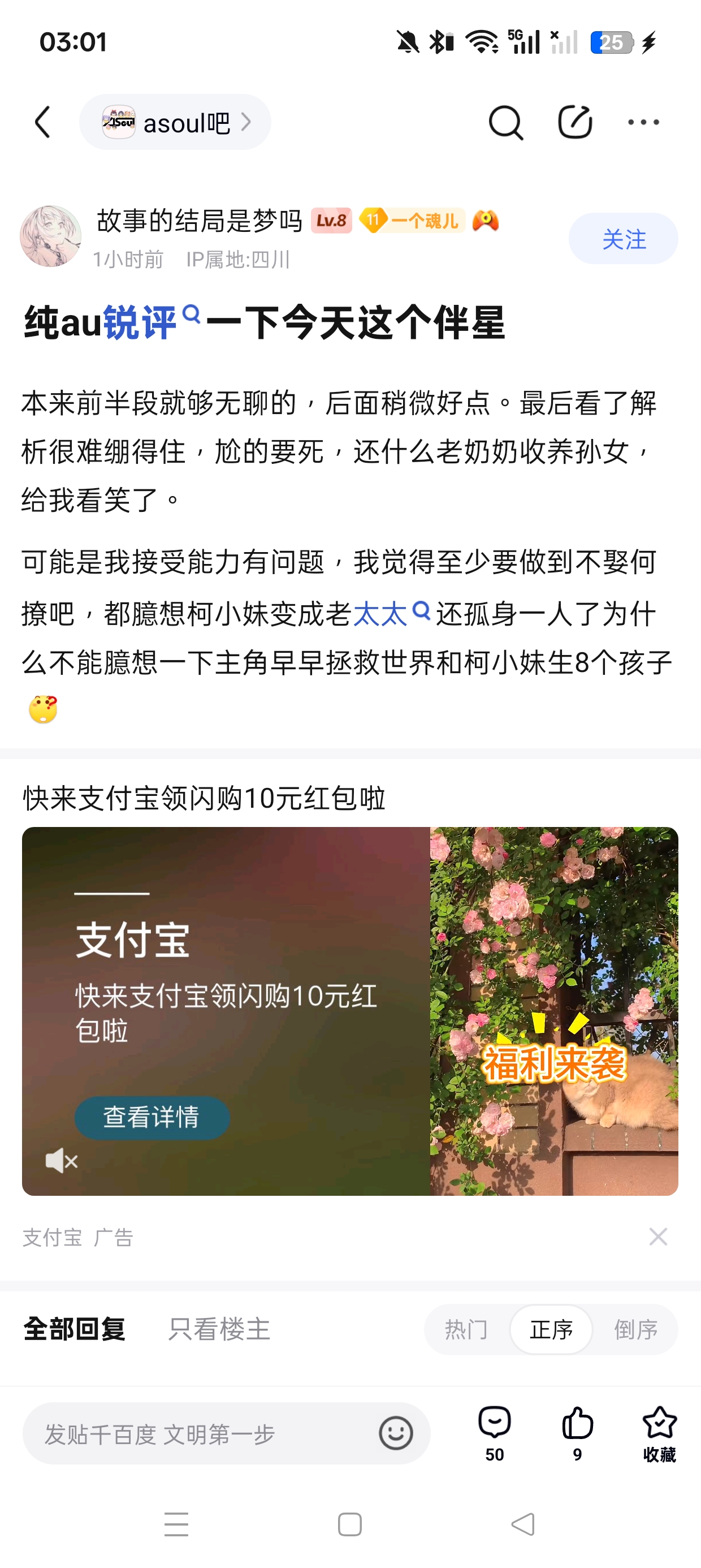This screenshot has height=1568, width=701.
Task: Tap 查看详情 on the Alipay ad
Action: (x=152, y=1117)
